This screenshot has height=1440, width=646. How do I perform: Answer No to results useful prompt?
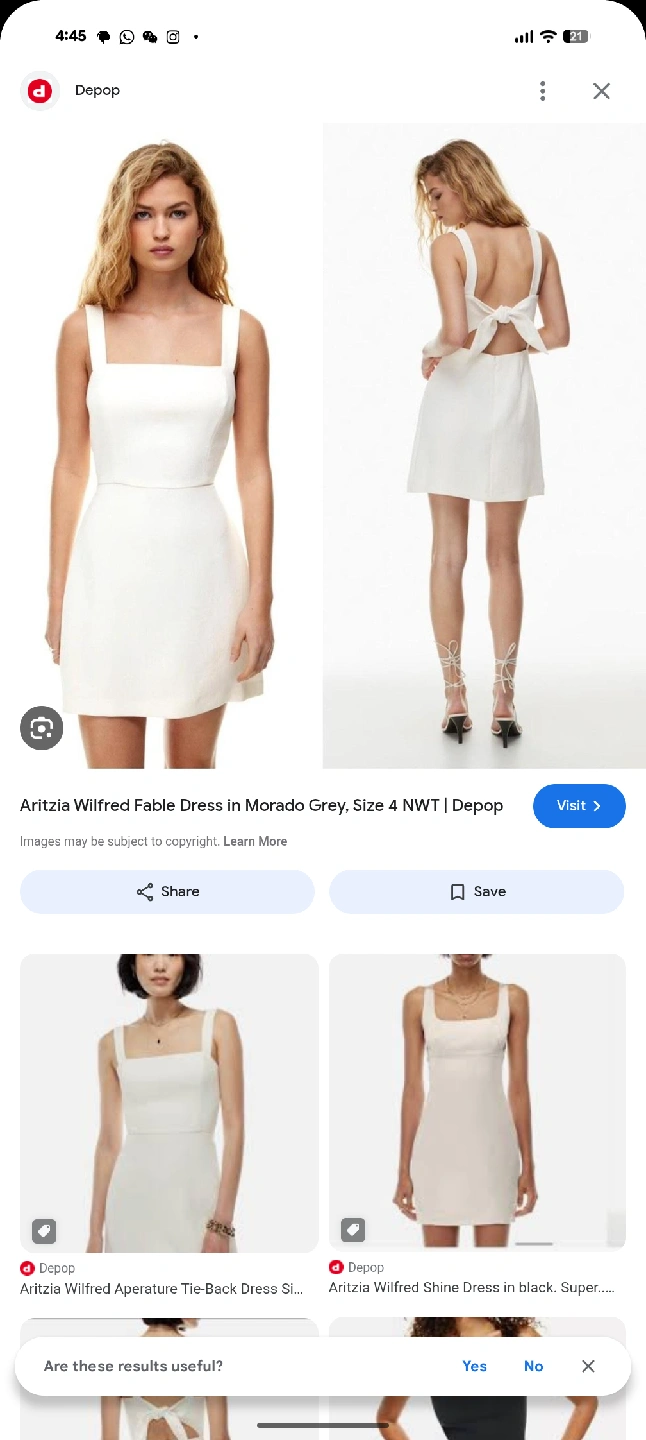tap(533, 1366)
